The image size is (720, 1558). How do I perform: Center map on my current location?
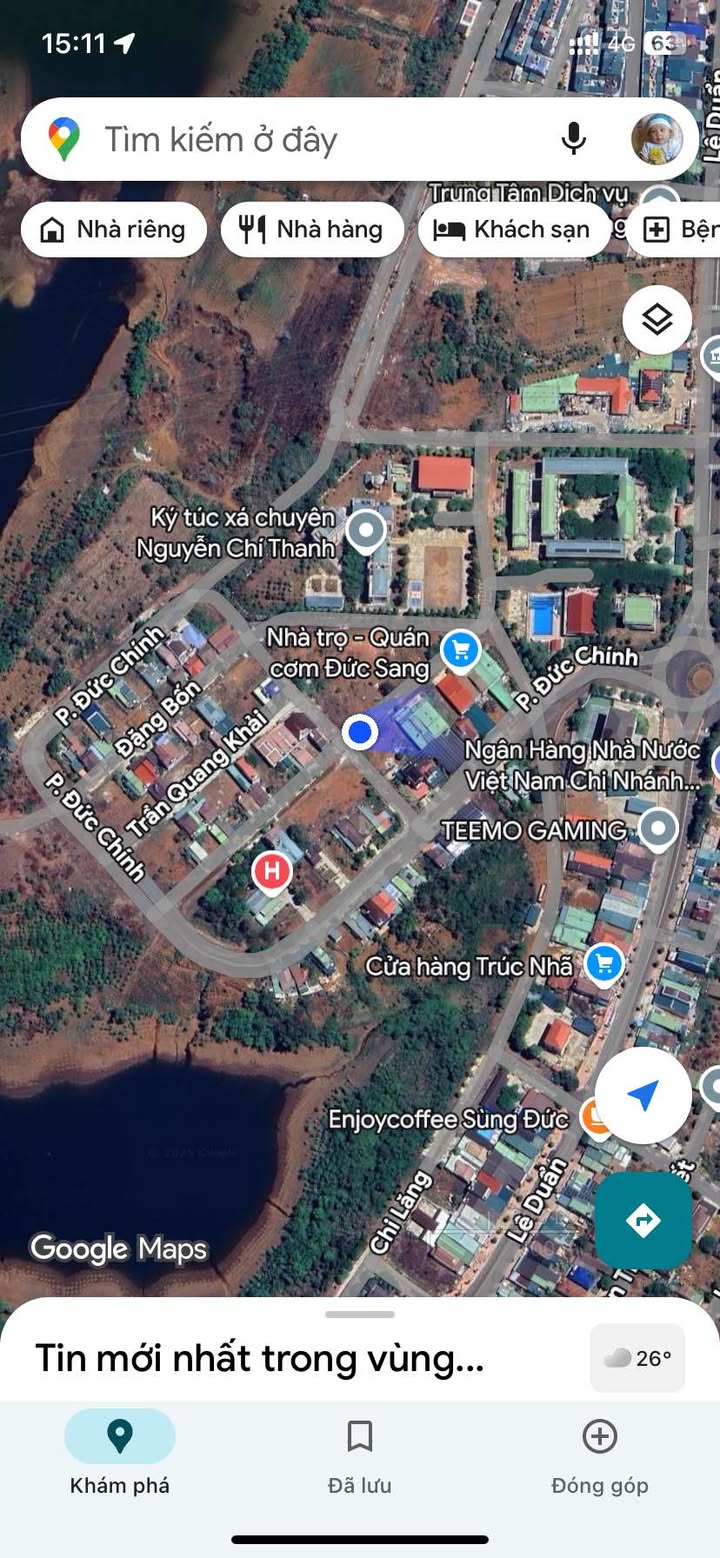coord(643,1096)
